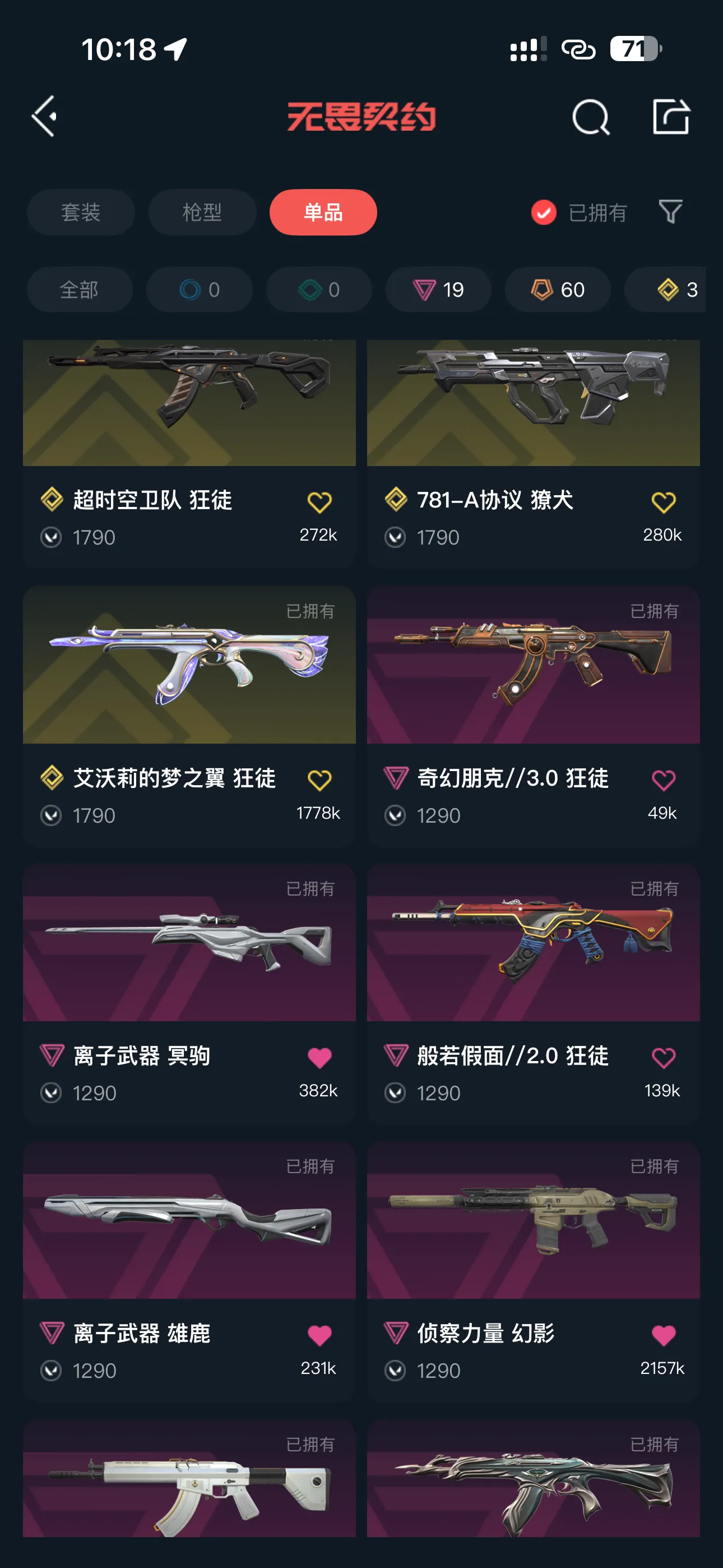Screen dimensions: 723x1568
Task: Uncheck the 已拥有 checkbox
Action: tap(544, 213)
